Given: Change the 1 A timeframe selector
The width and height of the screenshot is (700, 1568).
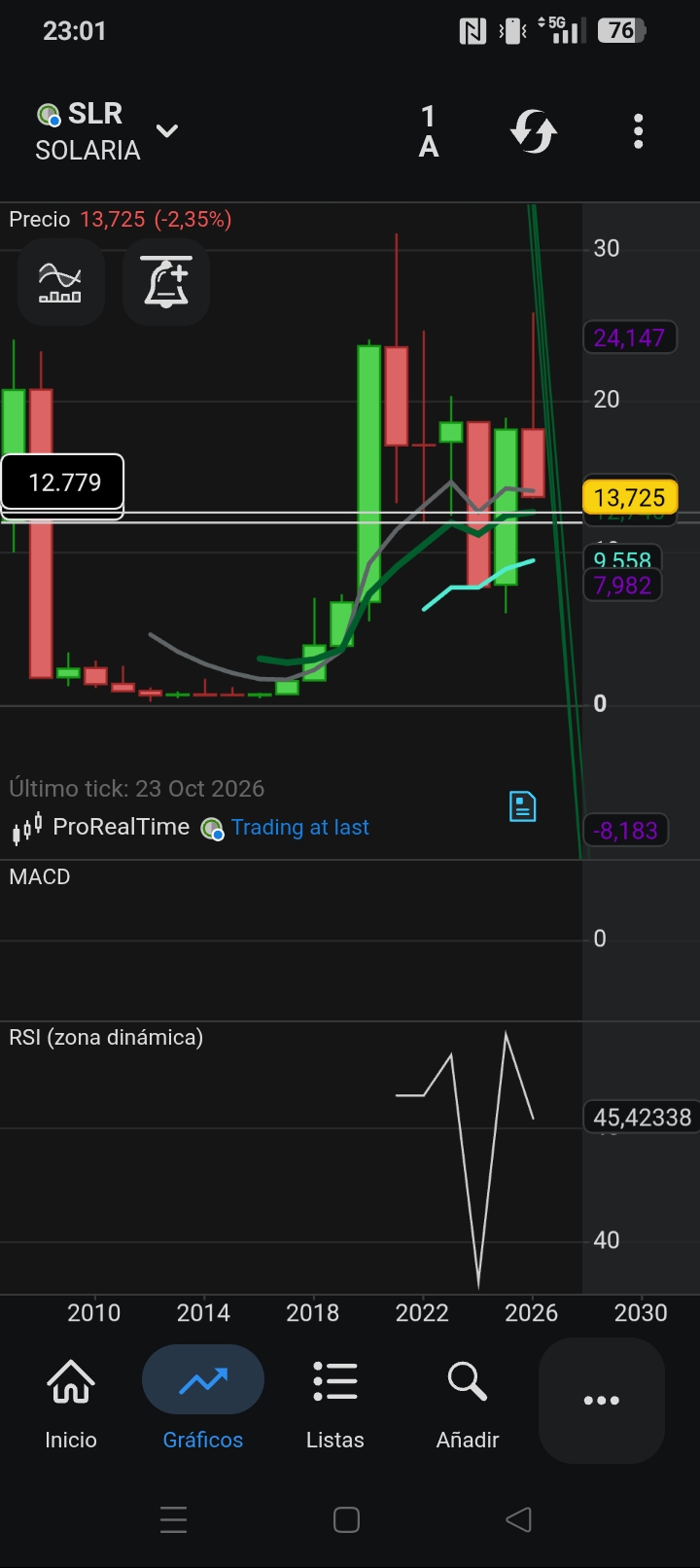Looking at the screenshot, I should pyautogui.click(x=429, y=131).
